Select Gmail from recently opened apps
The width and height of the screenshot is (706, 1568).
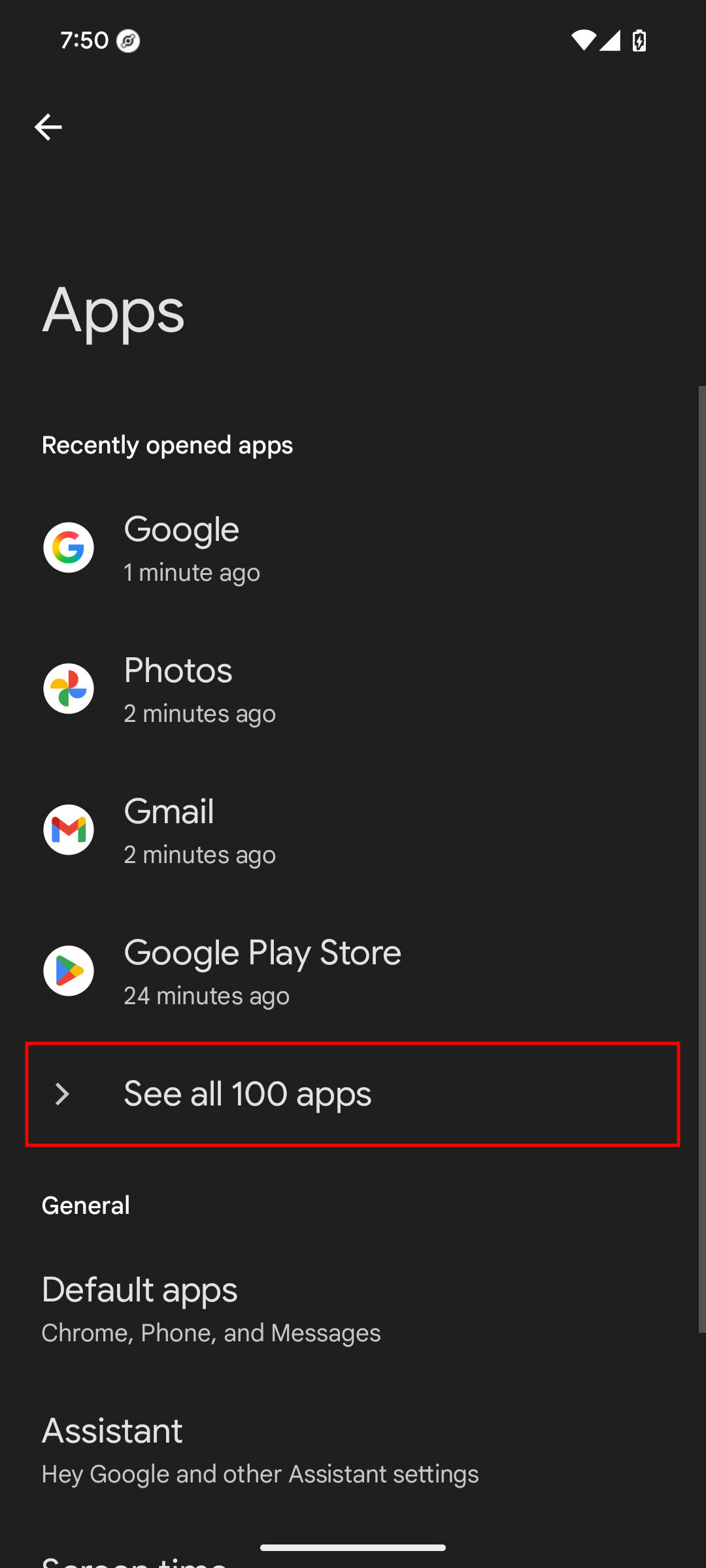(x=353, y=830)
